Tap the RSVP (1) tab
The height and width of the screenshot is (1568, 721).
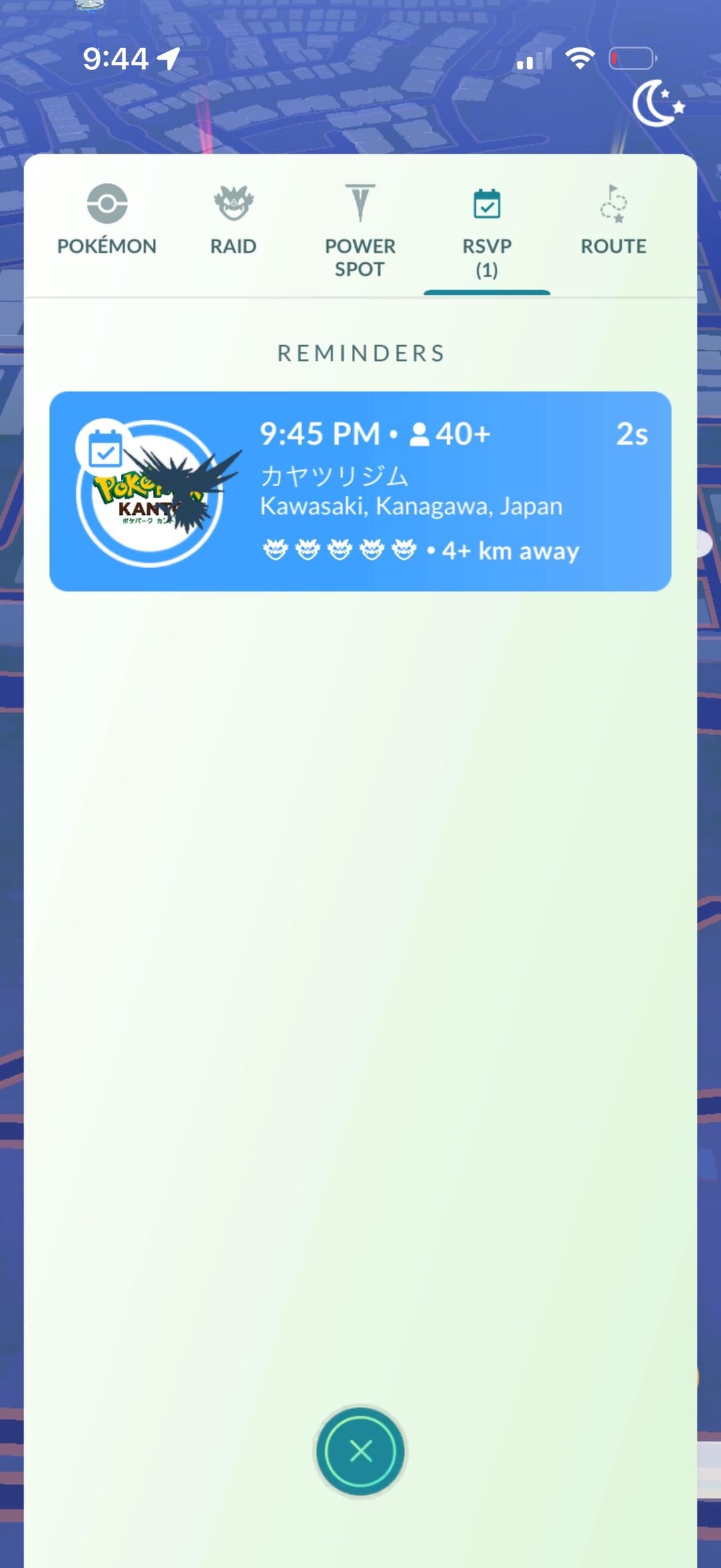(487, 230)
